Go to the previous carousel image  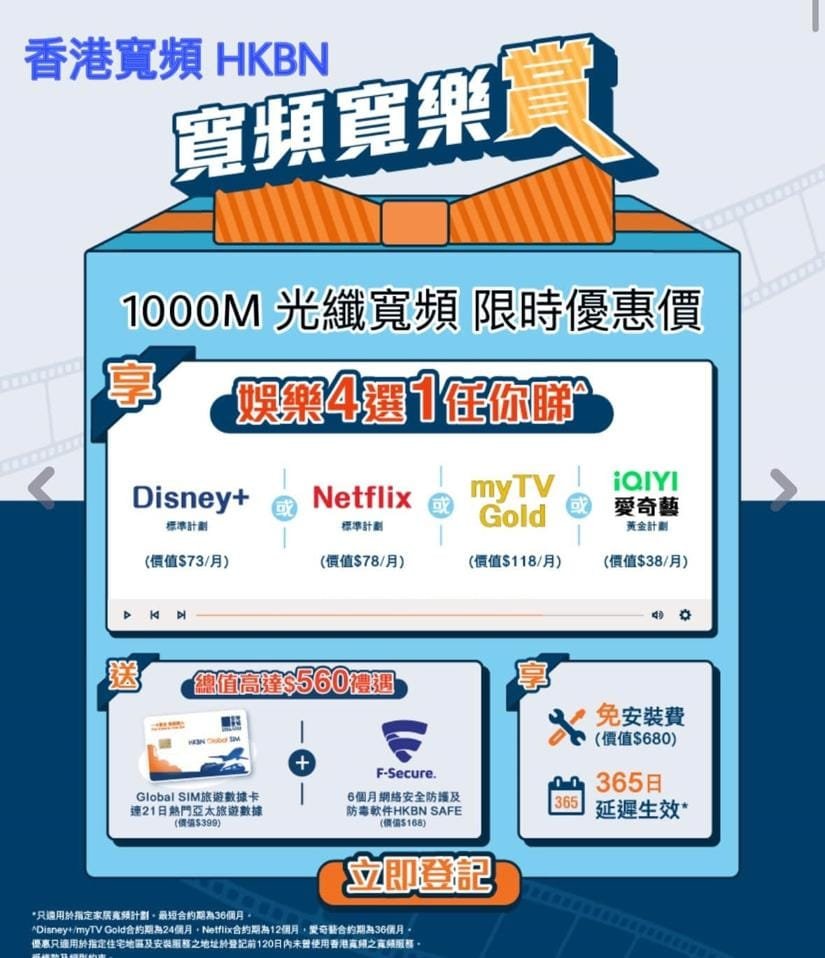pyautogui.click(x=41, y=488)
